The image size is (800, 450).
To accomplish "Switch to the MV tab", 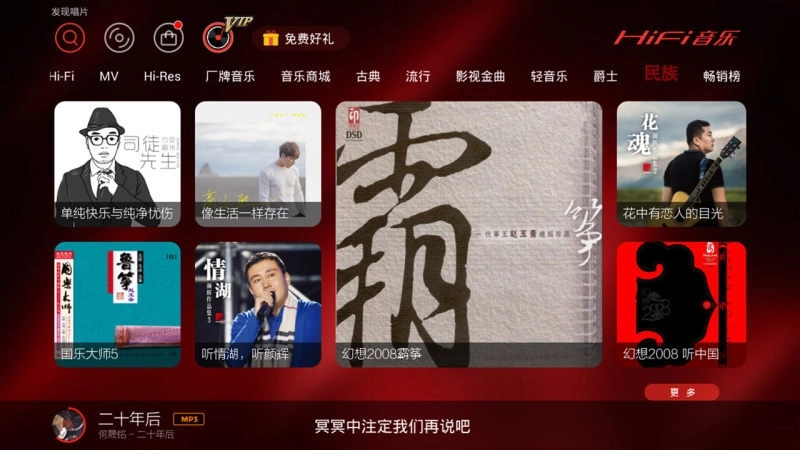I will [109, 76].
